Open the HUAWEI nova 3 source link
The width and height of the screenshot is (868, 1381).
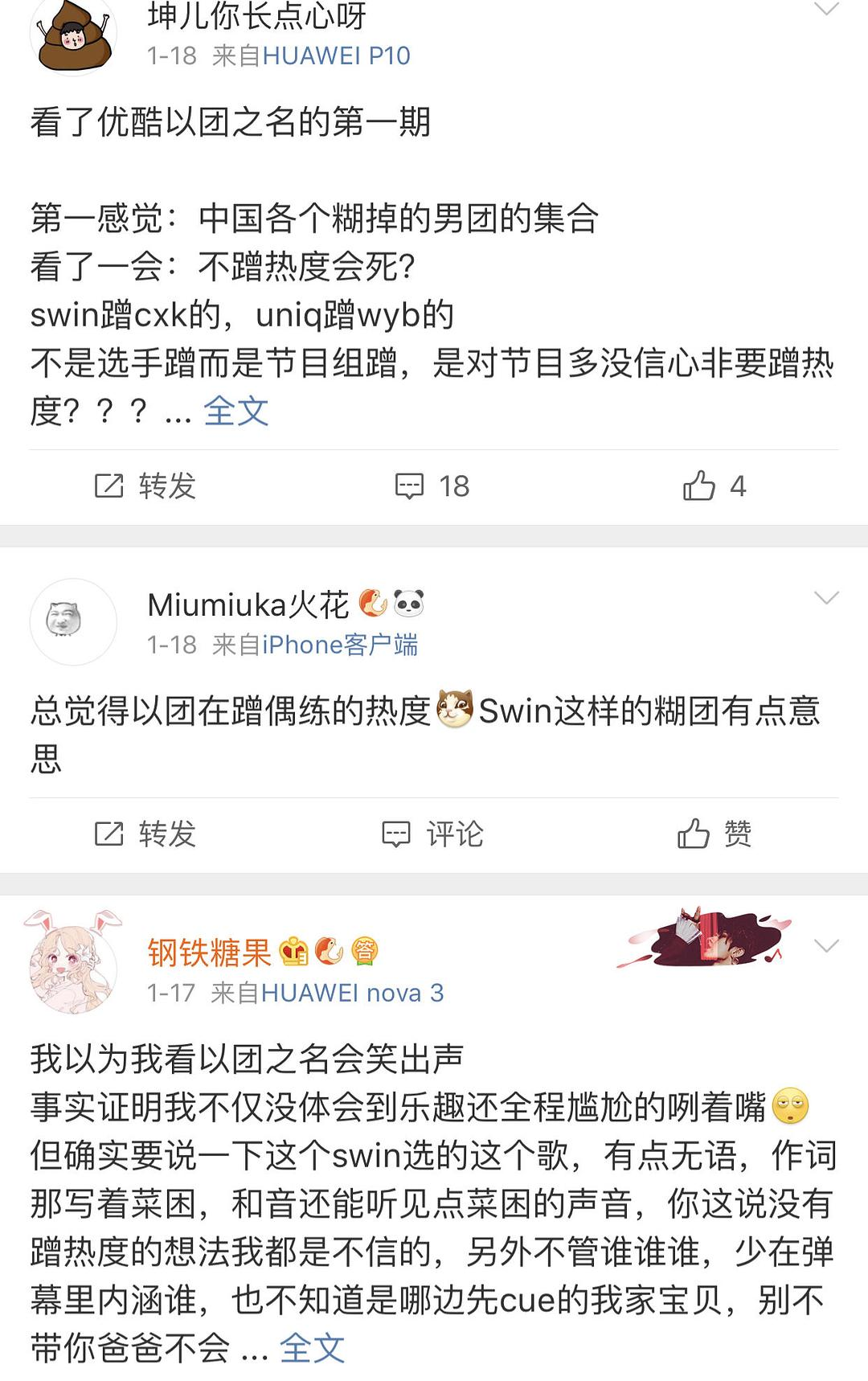point(352,993)
